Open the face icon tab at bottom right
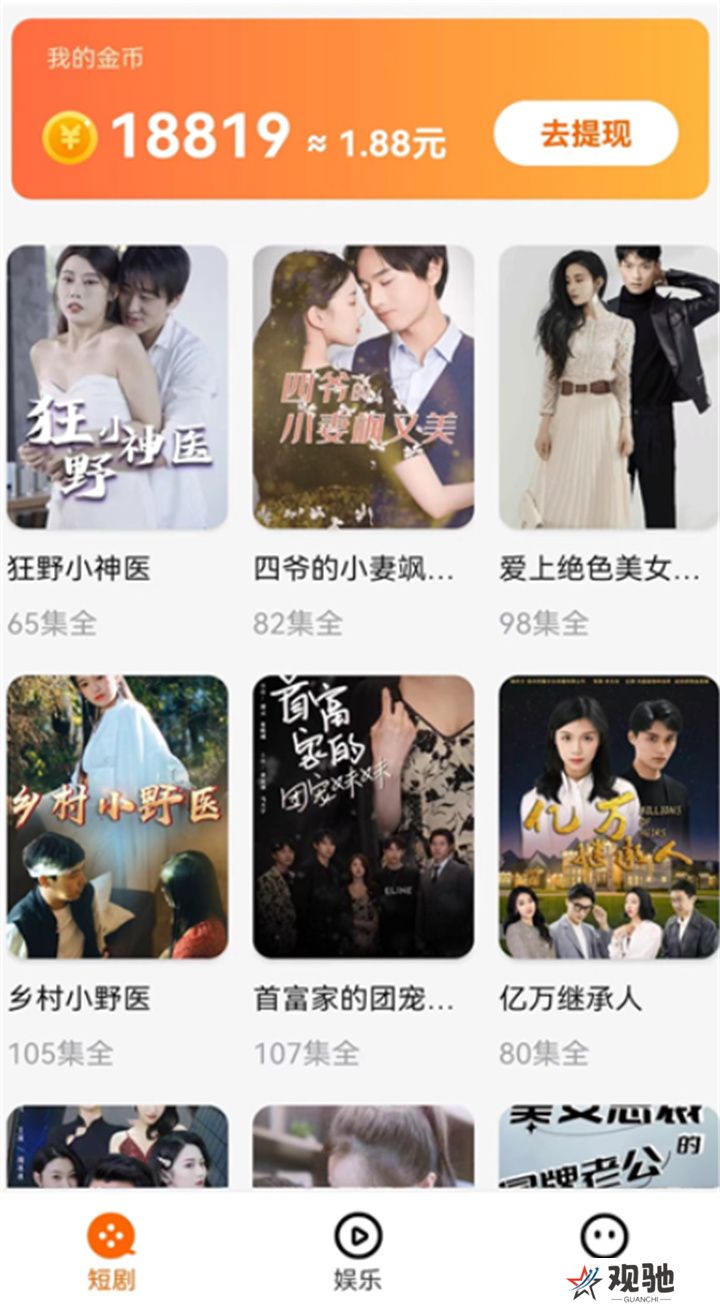Screen dimensions: 720x1308 click(x=605, y=1238)
